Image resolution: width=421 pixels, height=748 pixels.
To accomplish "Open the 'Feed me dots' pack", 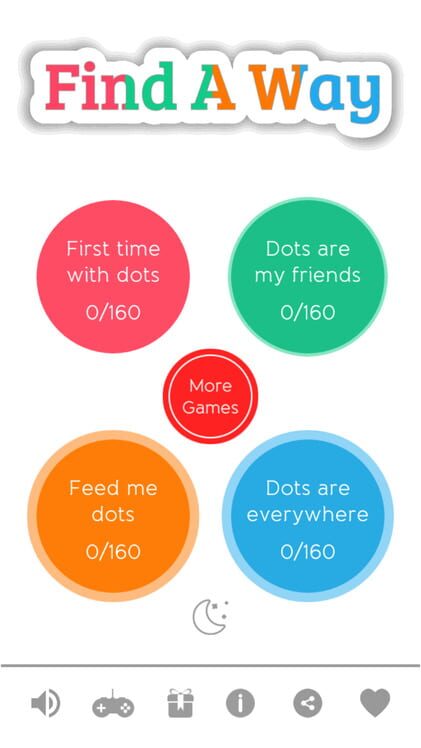I will [x=113, y=516].
